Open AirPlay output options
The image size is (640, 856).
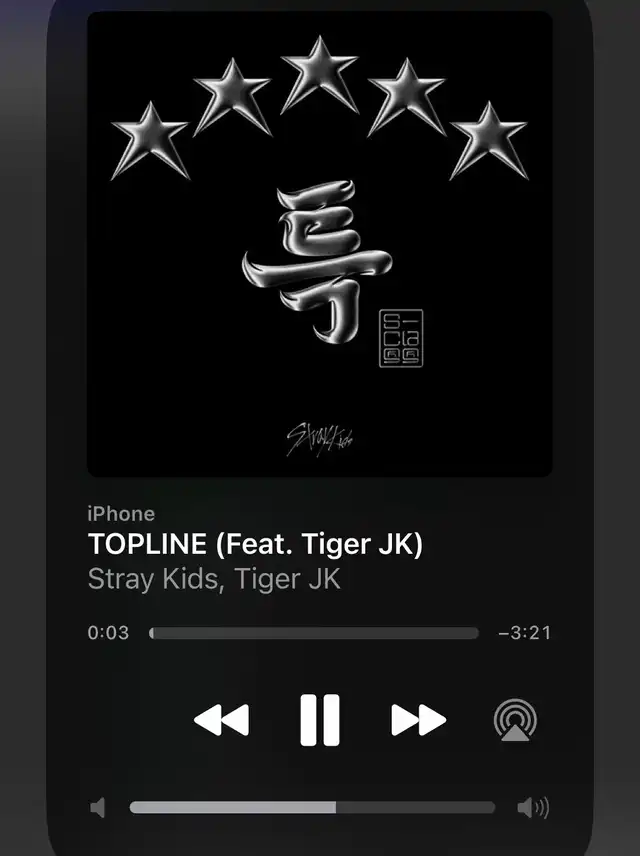[x=515, y=719]
